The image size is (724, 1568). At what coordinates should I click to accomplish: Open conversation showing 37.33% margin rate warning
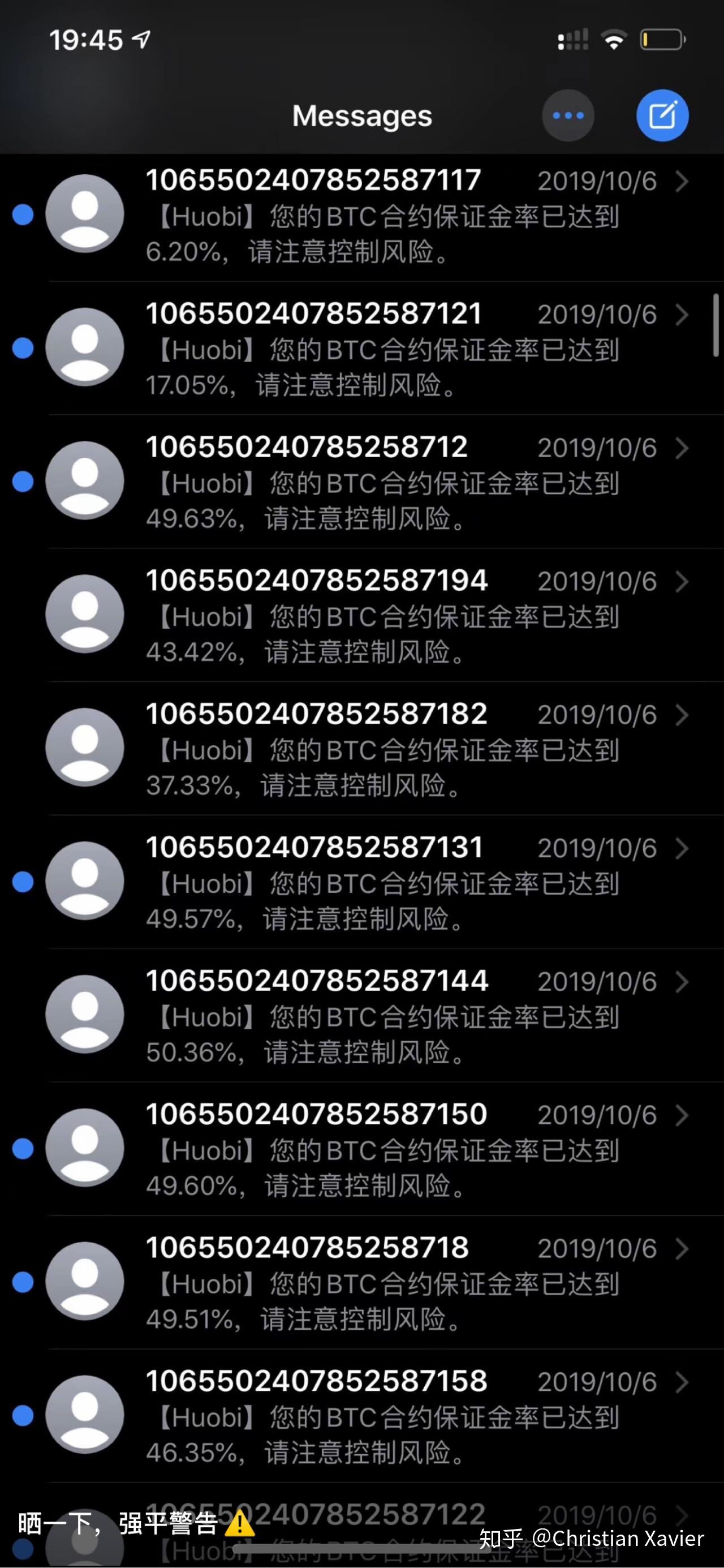point(365,749)
